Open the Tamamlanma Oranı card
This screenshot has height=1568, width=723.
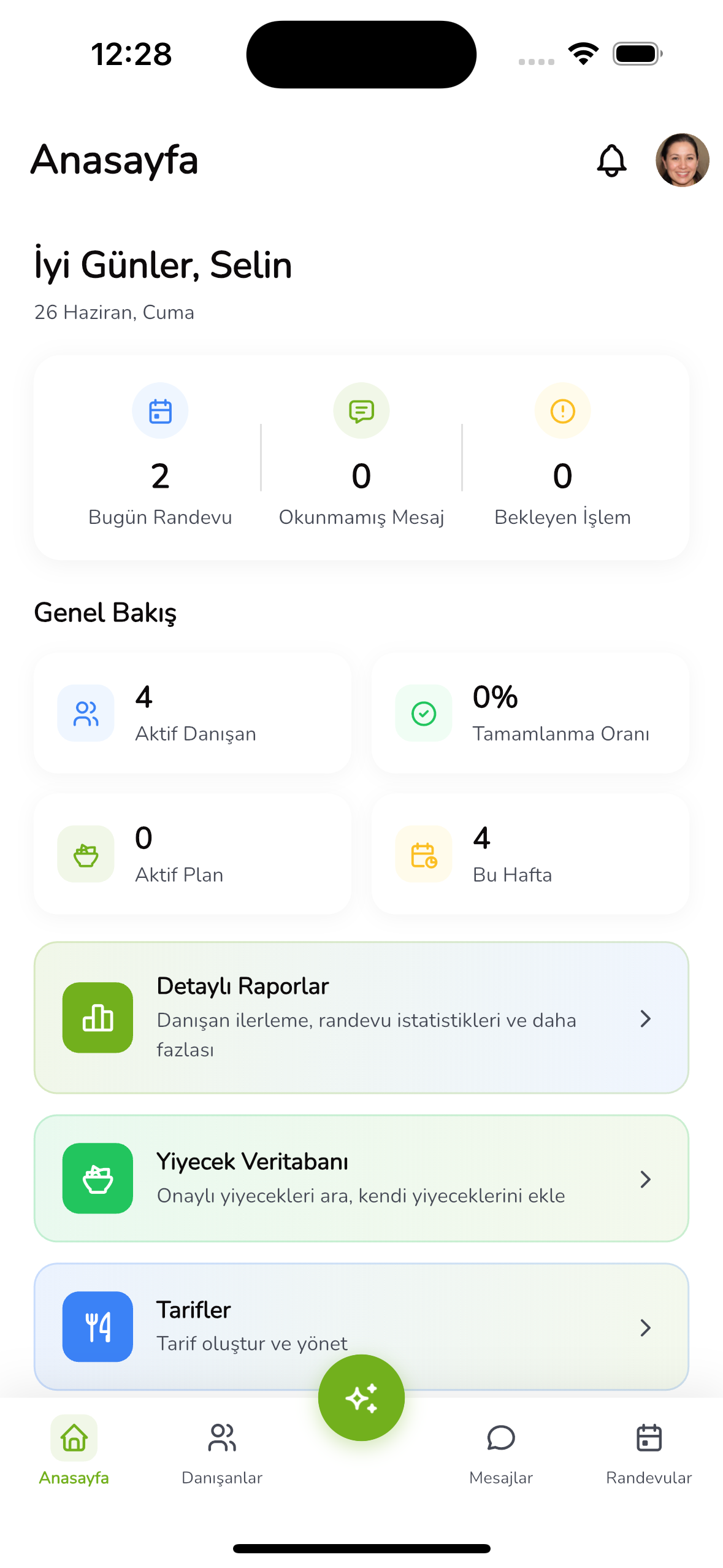[x=530, y=713]
